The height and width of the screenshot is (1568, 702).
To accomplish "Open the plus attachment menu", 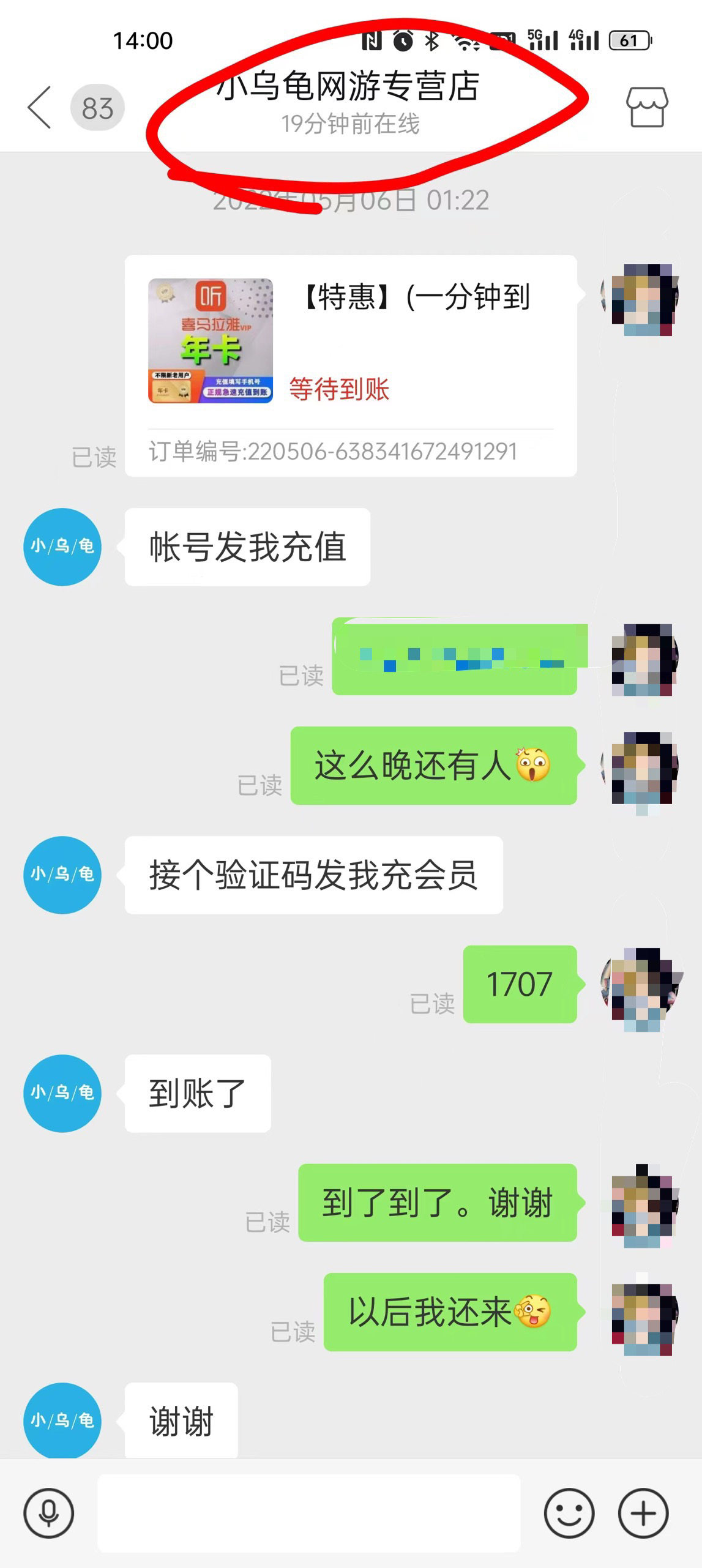I will [x=643, y=1513].
